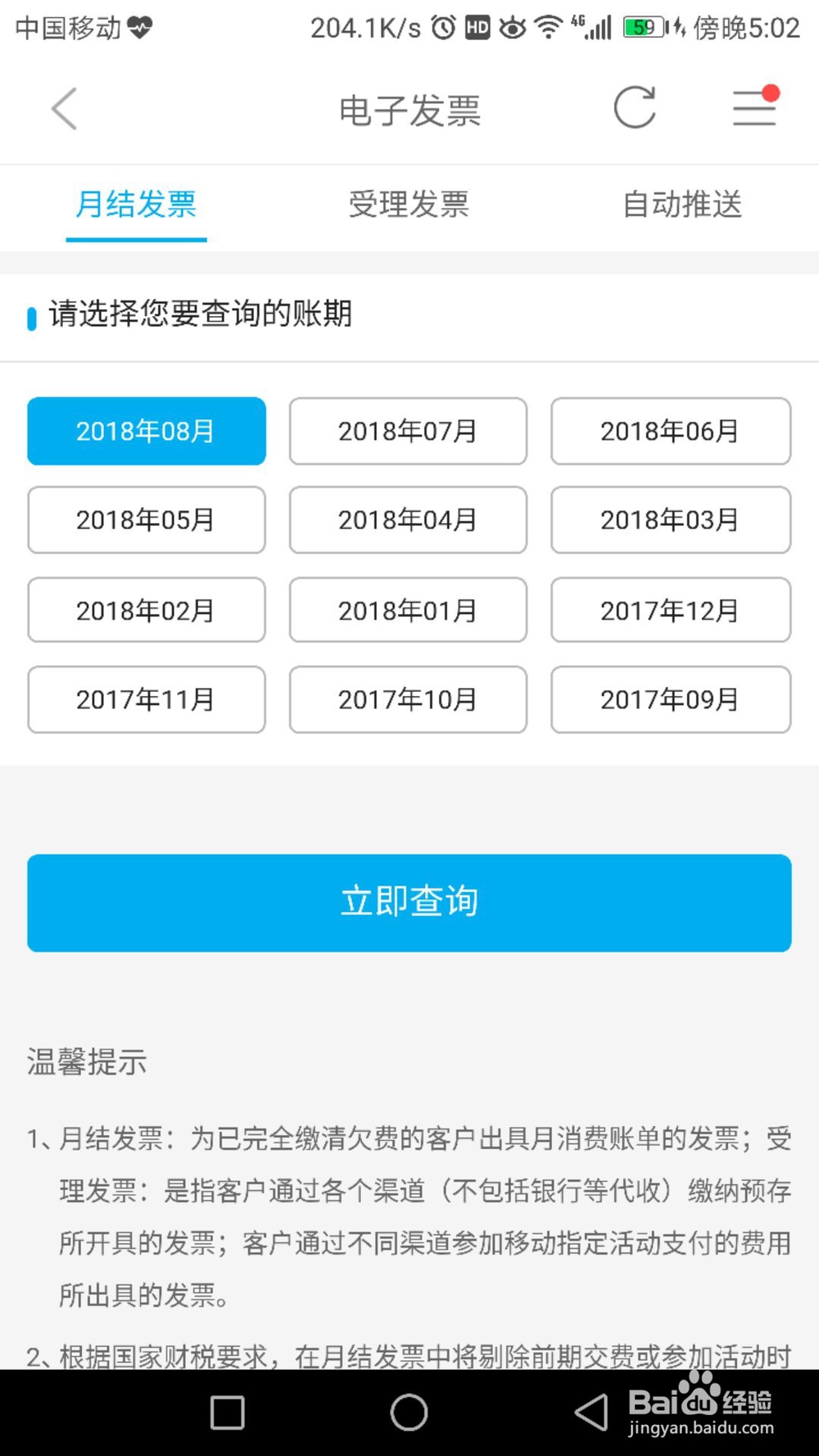
Task: Tap the circular home navigation button
Action: click(408, 1412)
